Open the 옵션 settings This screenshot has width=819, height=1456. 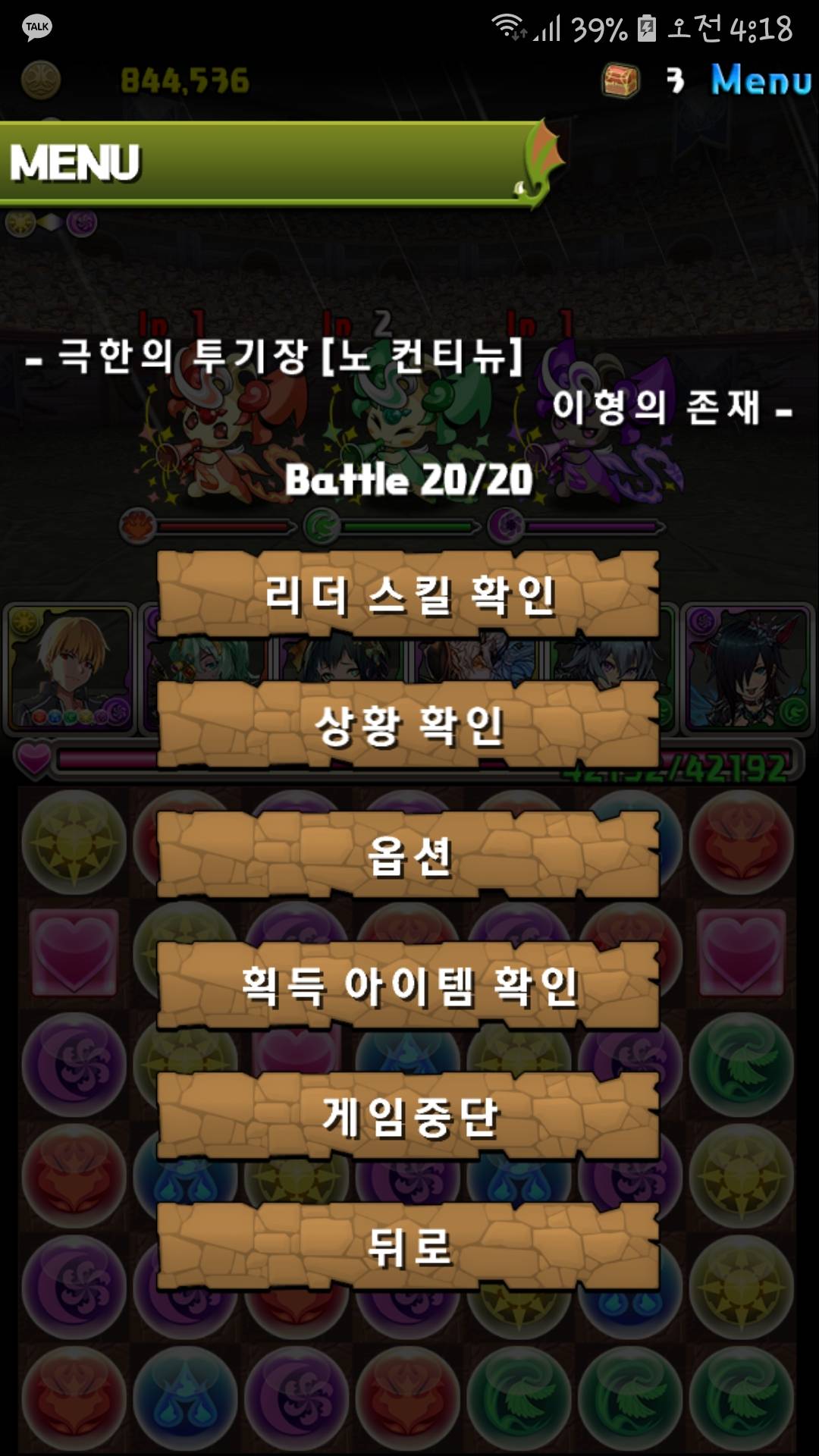pos(408,855)
